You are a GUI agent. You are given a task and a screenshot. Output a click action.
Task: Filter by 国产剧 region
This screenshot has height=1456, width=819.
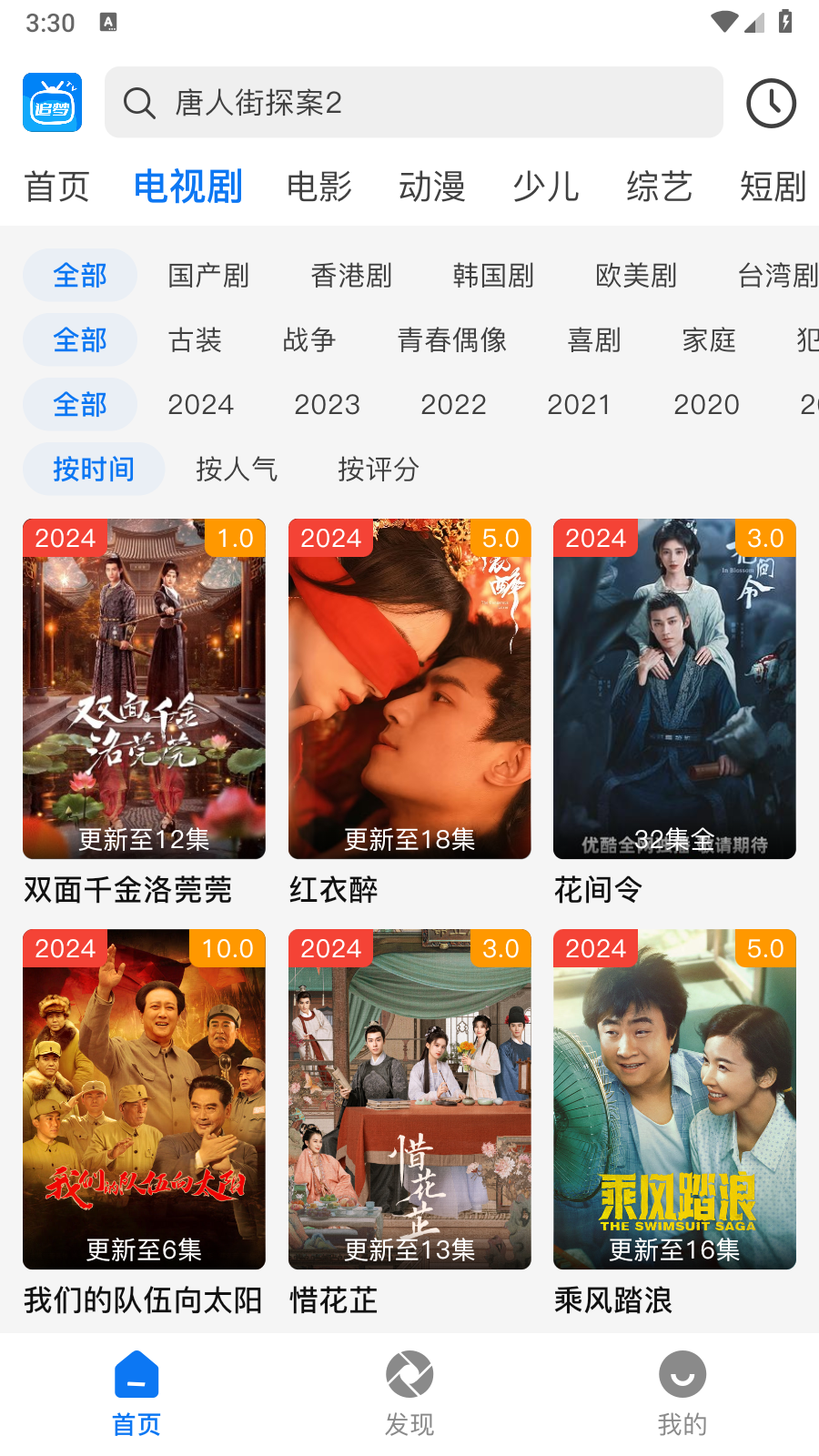tap(208, 275)
